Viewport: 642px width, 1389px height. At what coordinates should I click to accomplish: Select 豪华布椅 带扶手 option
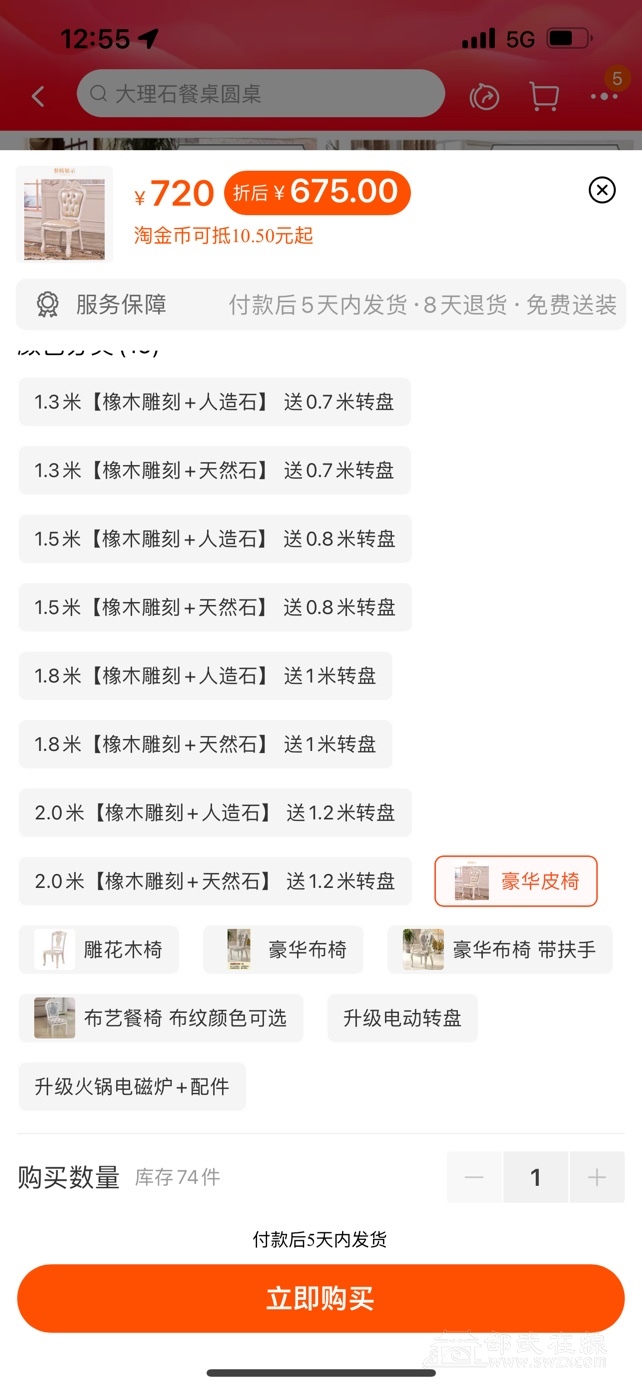click(x=499, y=950)
